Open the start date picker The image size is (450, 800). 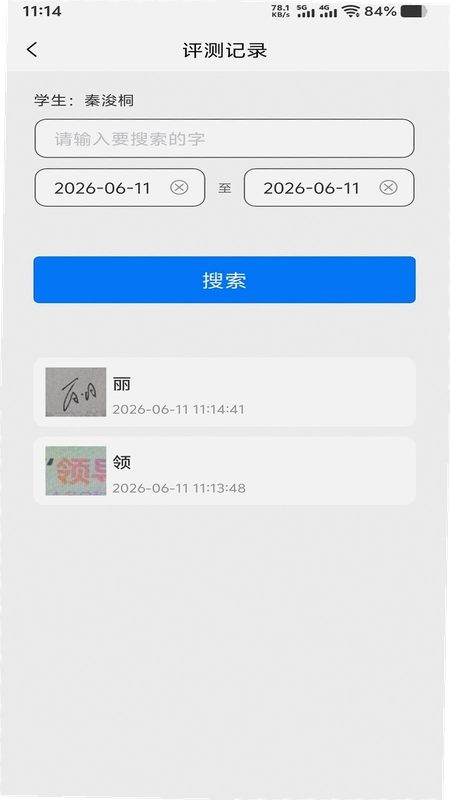click(x=103, y=188)
